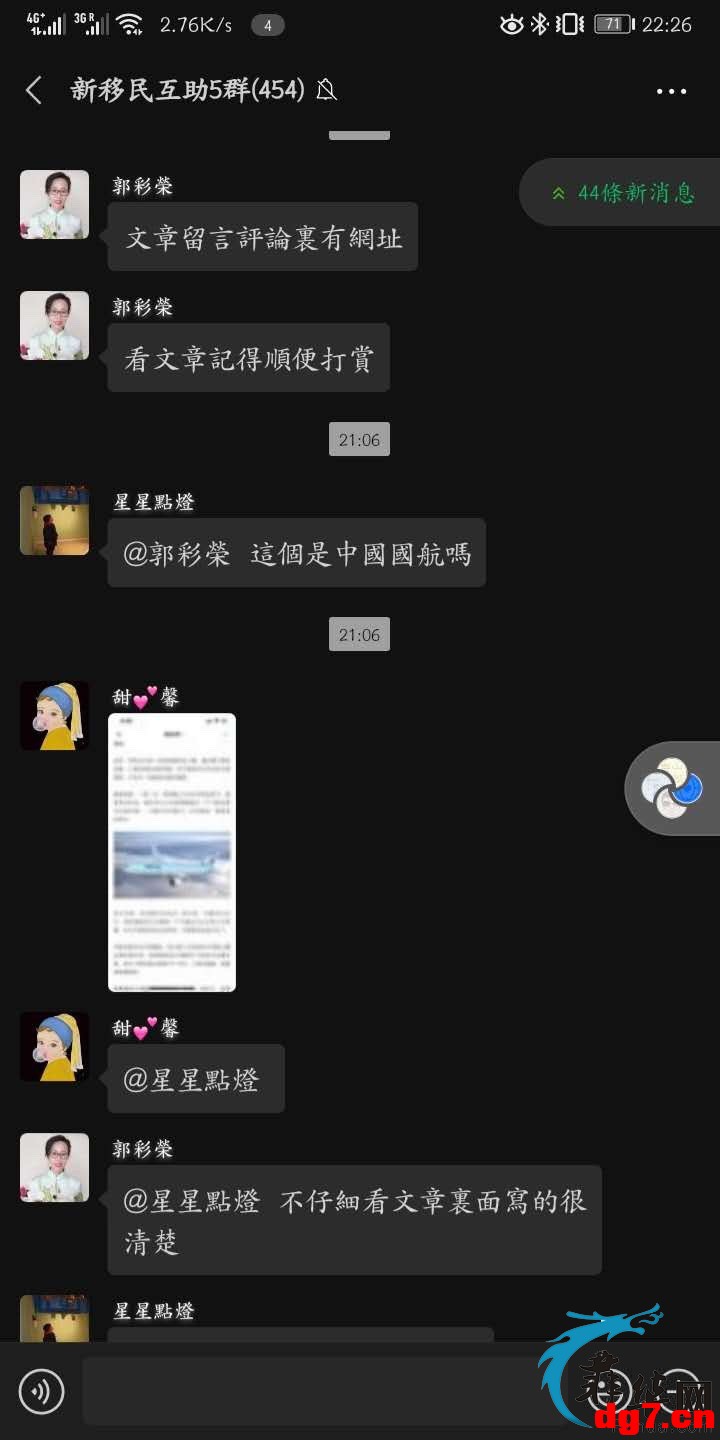Image resolution: width=720 pixels, height=1440 pixels.
Task: Open 郭彩榮's avatar beside 文章留言評論裏有網址
Action: [54, 205]
